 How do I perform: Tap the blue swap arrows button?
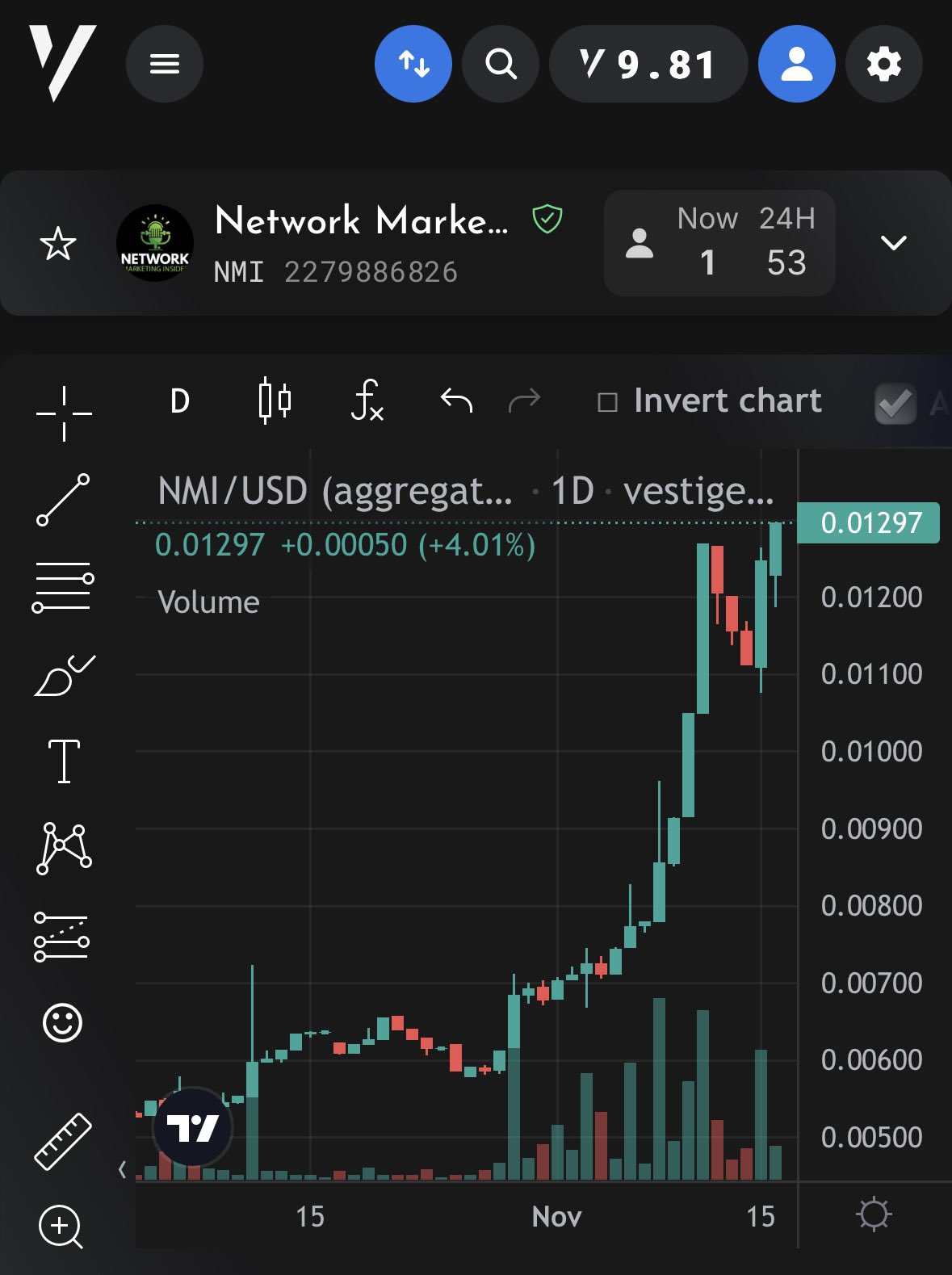(413, 64)
